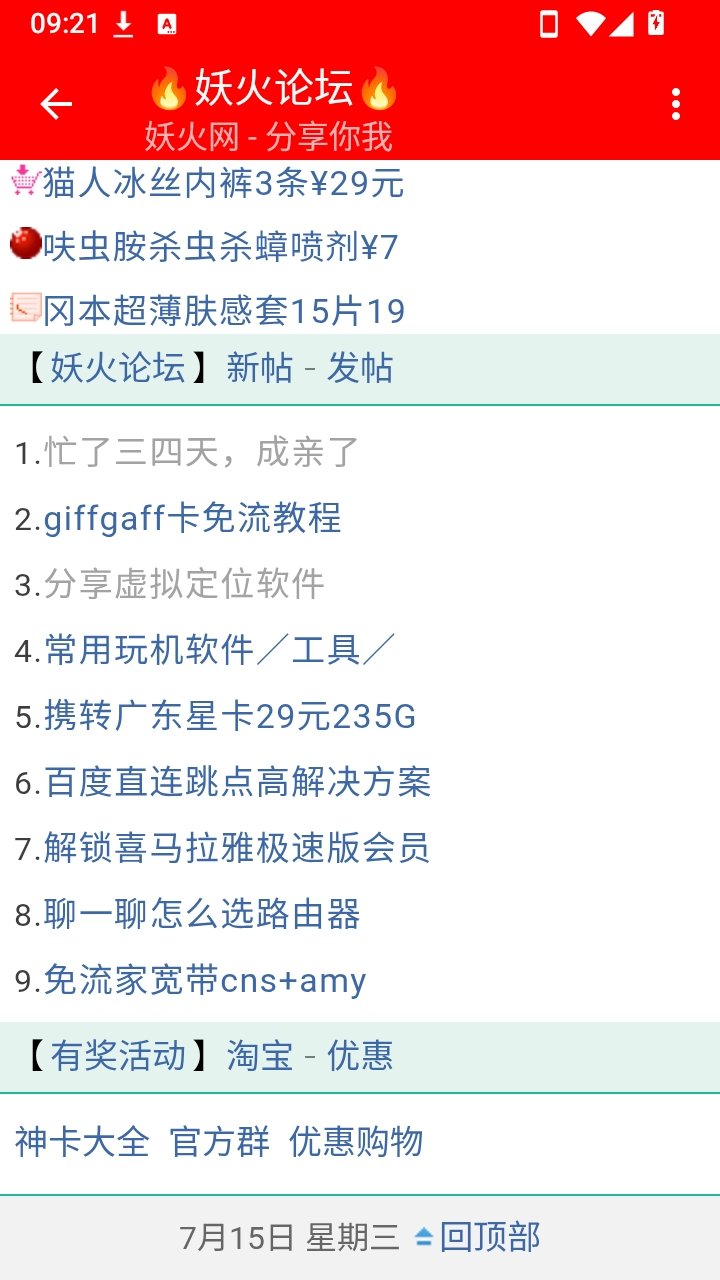
Task: Open post 解锁喜马拉雅极速版会员
Action: click(237, 848)
